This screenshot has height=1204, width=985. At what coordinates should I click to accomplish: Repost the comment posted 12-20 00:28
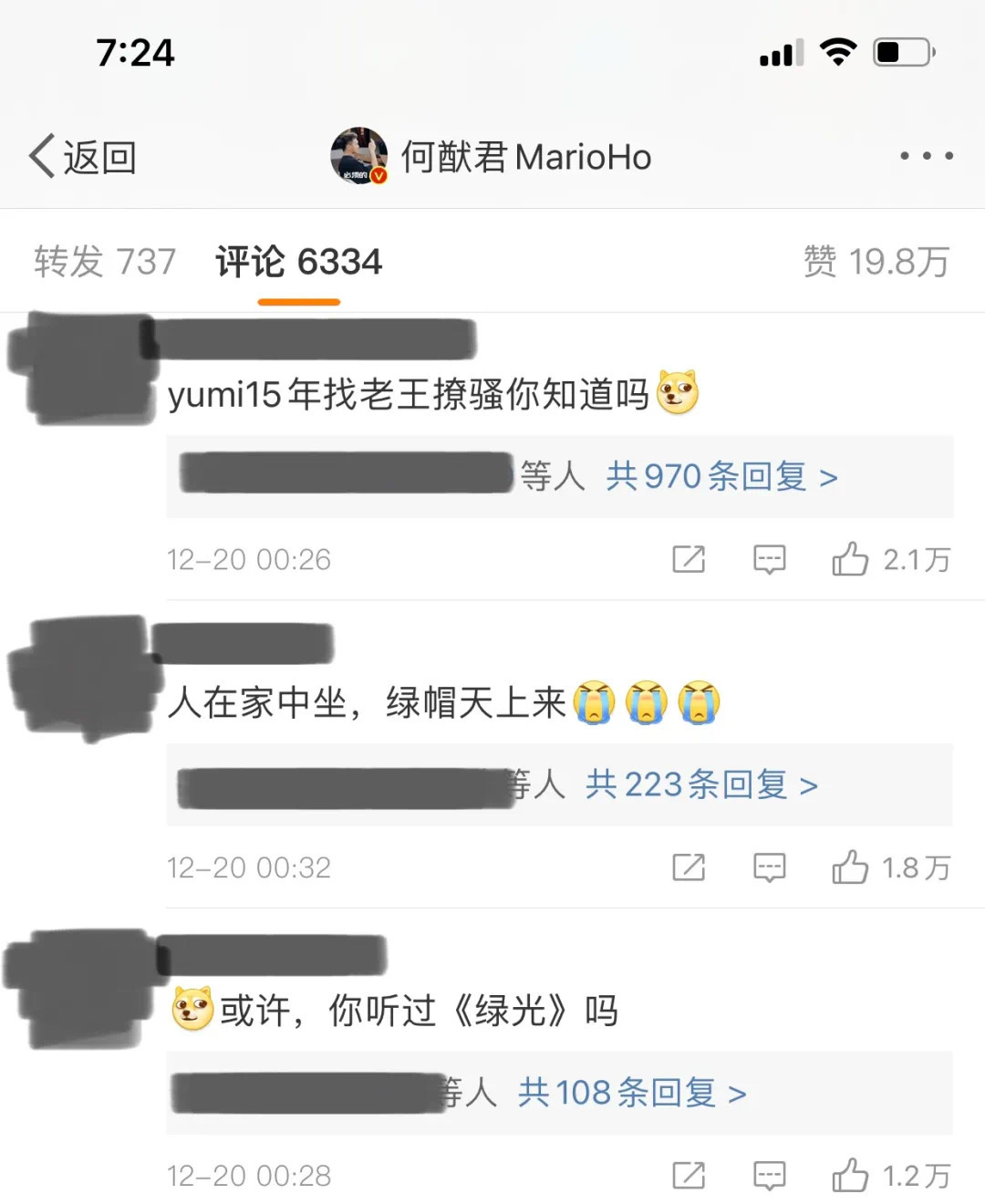coord(689,1176)
